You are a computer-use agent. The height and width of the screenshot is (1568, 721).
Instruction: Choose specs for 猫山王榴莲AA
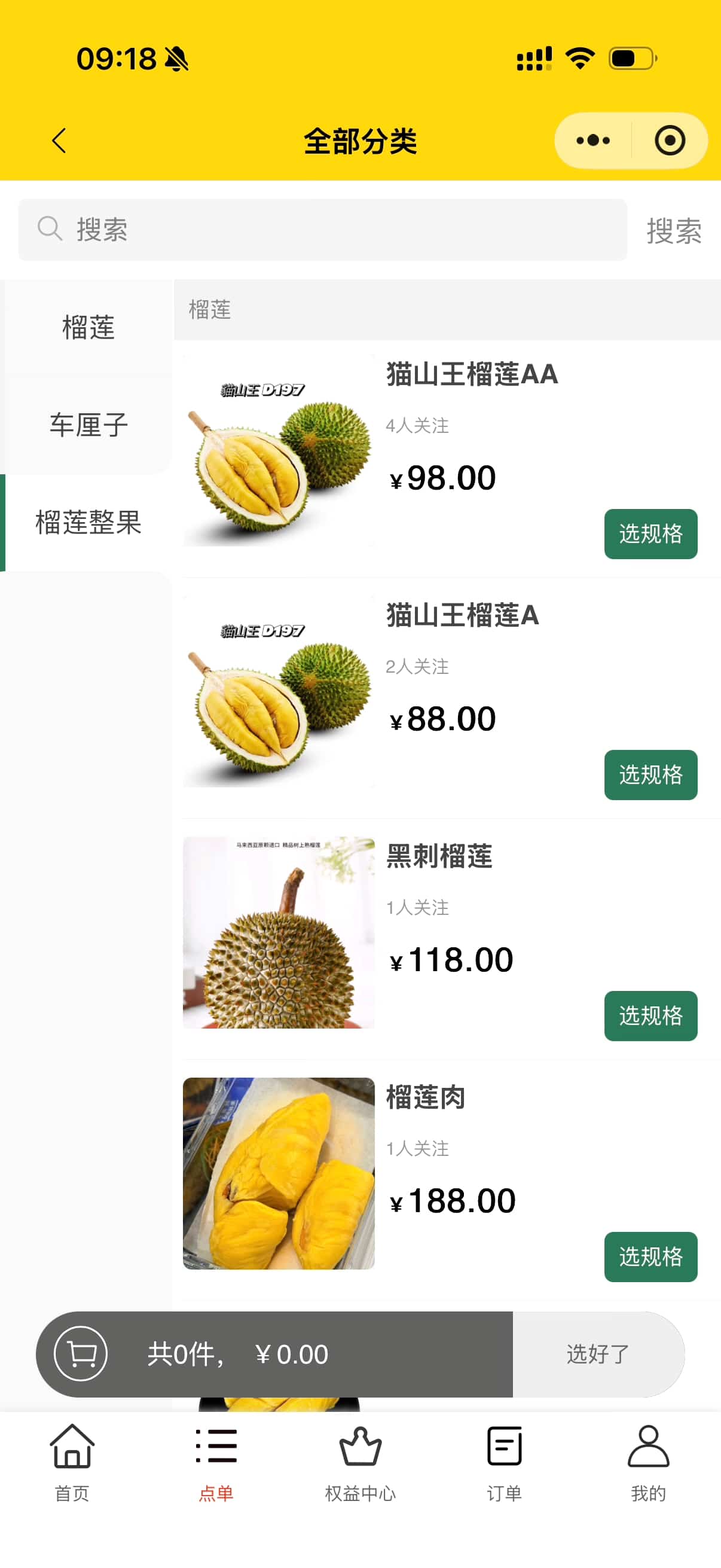[650, 534]
